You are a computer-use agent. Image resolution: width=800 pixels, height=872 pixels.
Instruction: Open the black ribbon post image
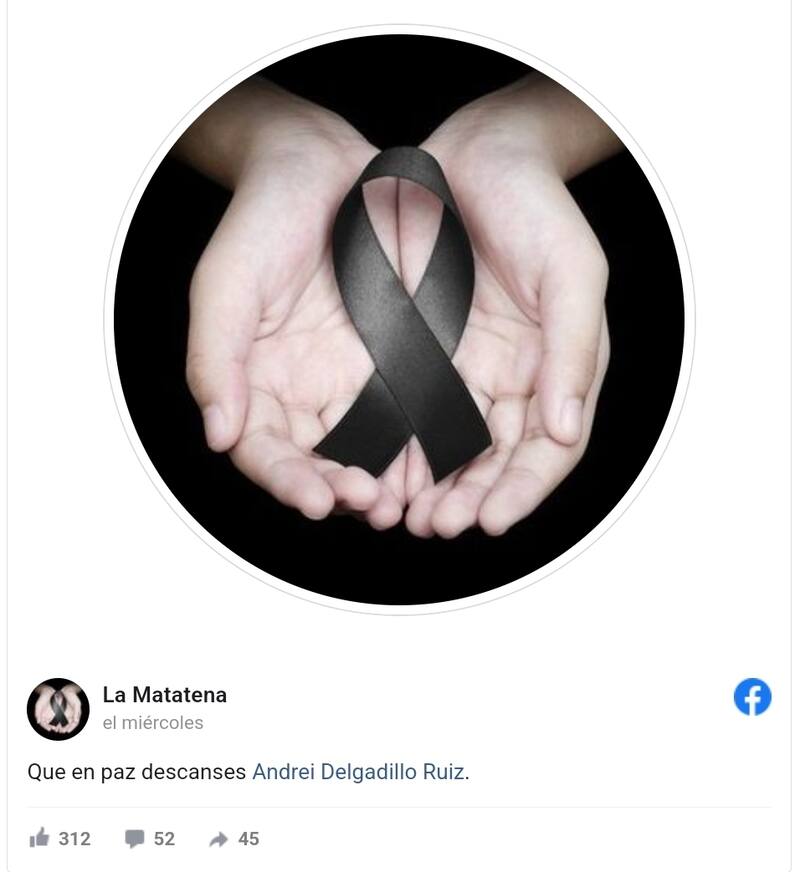click(400, 320)
